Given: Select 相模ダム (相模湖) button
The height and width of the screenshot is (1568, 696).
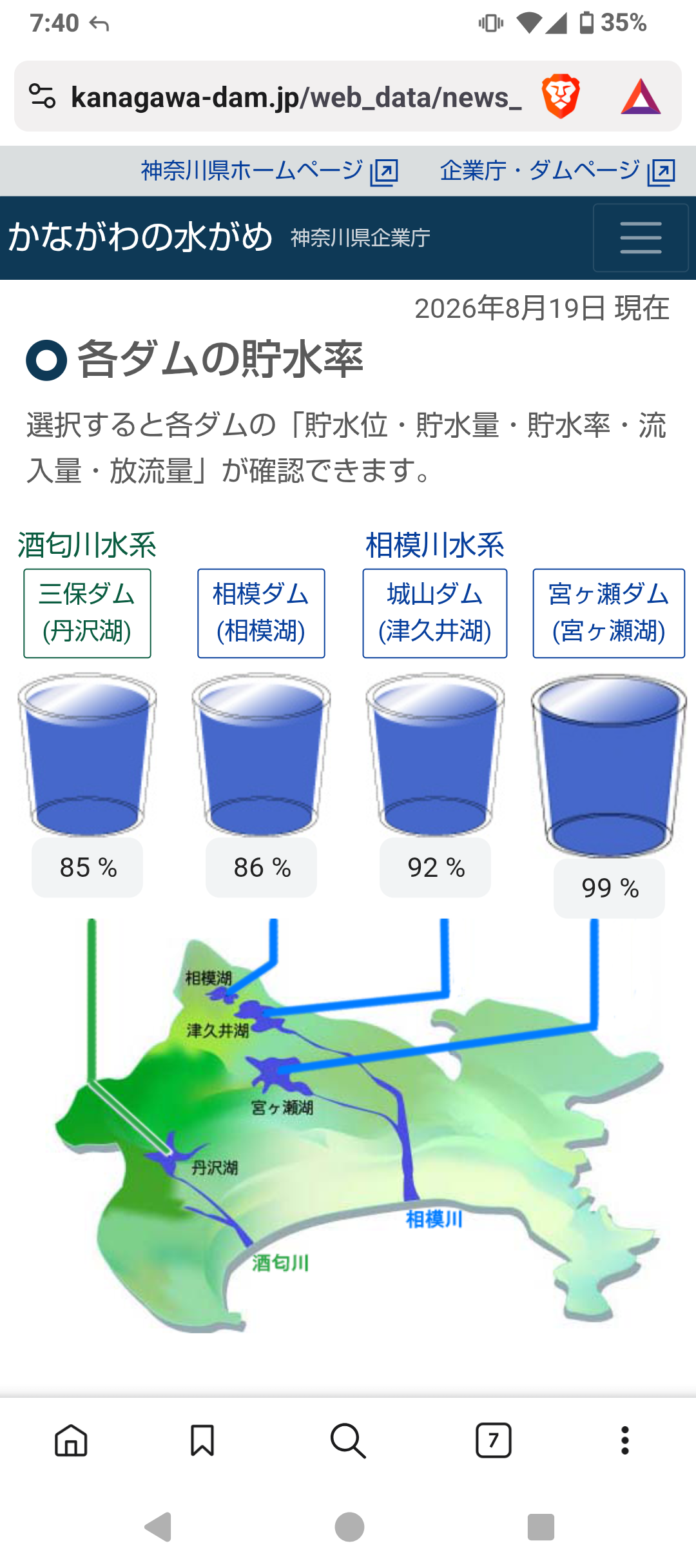Looking at the screenshot, I should click(x=261, y=613).
